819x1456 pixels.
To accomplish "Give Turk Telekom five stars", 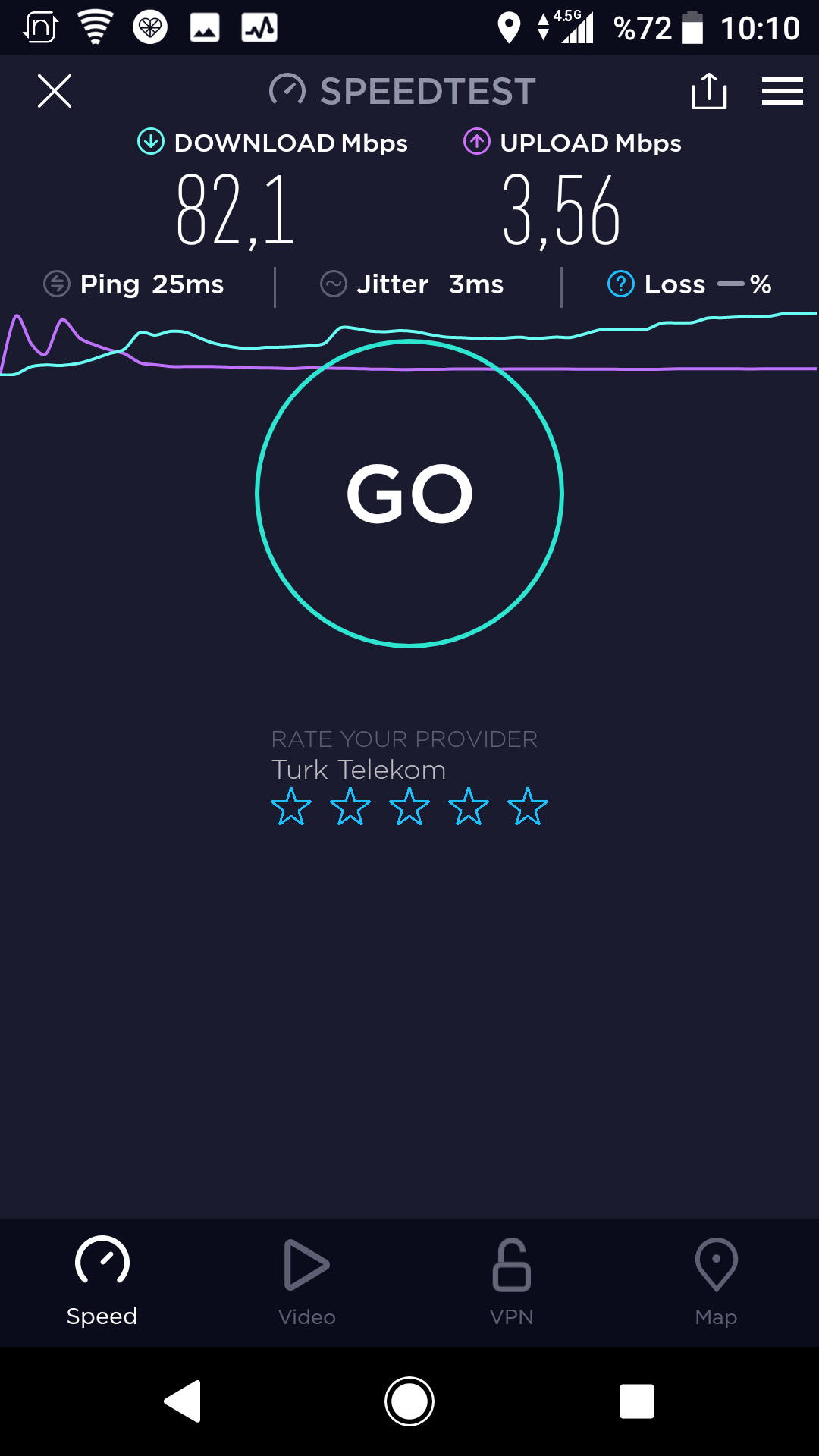I will click(x=528, y=806).
